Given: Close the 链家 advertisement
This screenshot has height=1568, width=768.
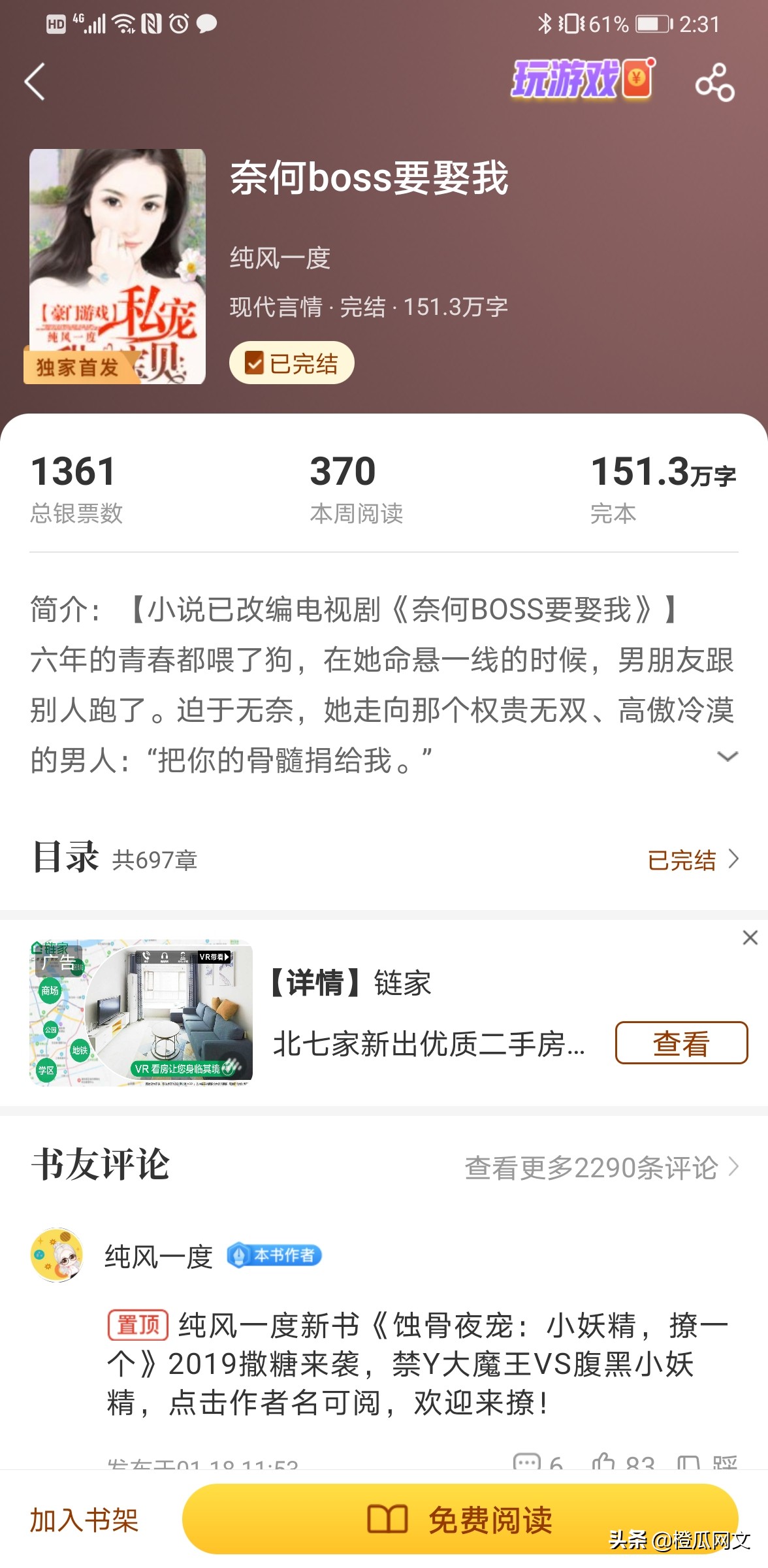Looking at the screenshot, I should [750, 938].
